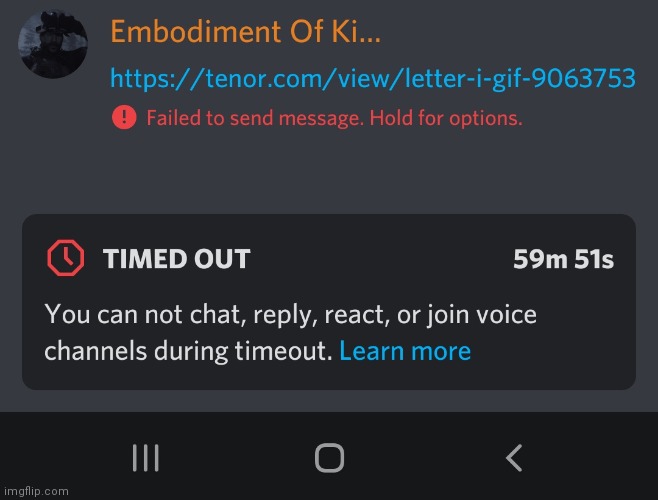
Task: Open recent apps from the navigation bar
Action: tap(146, 458)
